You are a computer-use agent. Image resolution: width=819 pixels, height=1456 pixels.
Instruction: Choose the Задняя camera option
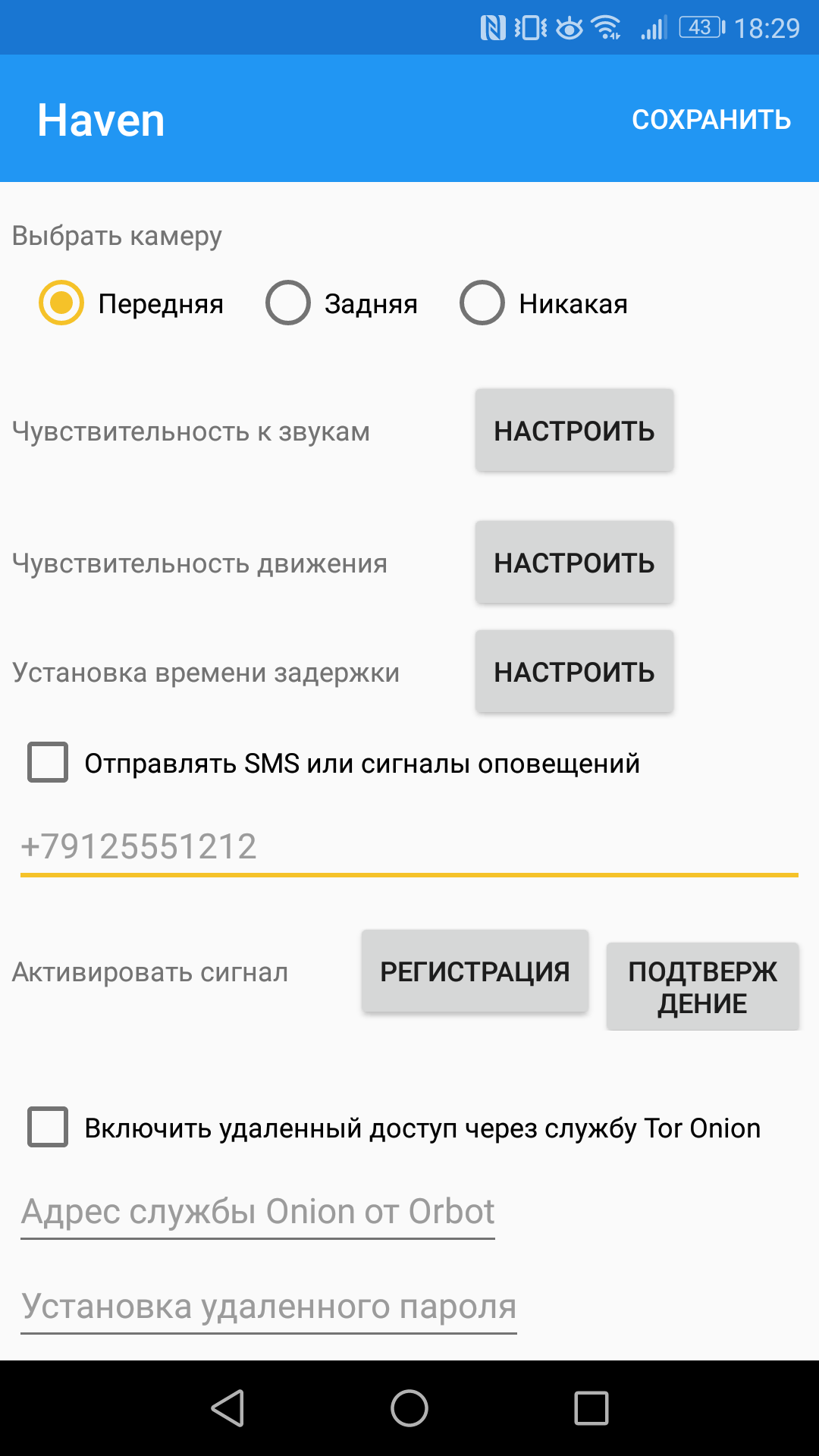pos(288,303)
